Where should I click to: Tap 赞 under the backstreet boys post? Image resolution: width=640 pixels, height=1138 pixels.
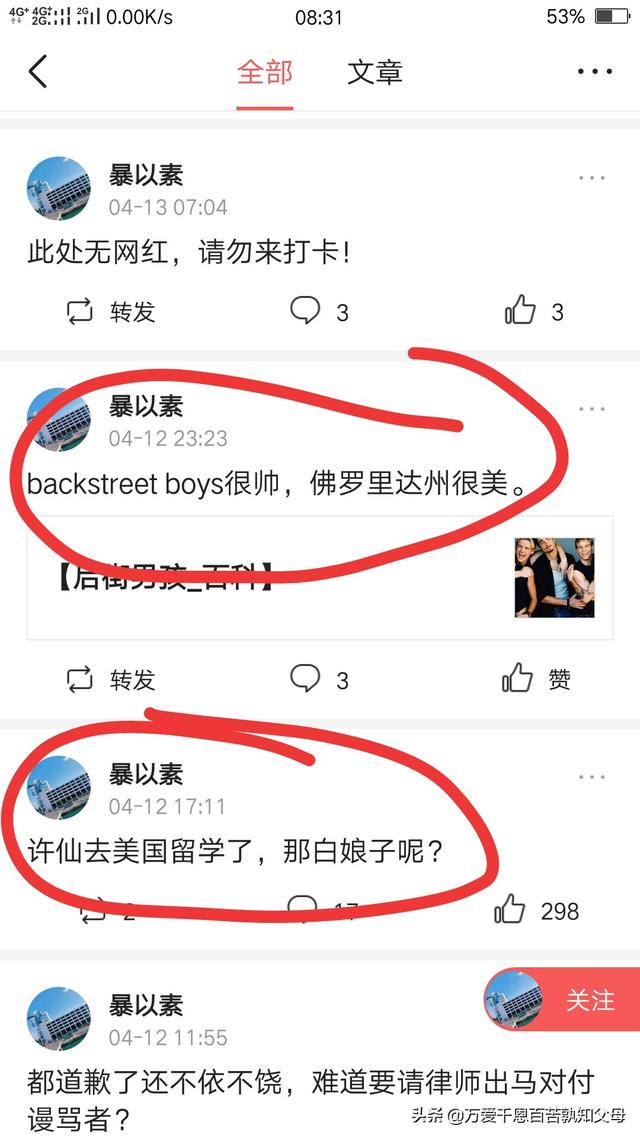click(x=536, y=680)
